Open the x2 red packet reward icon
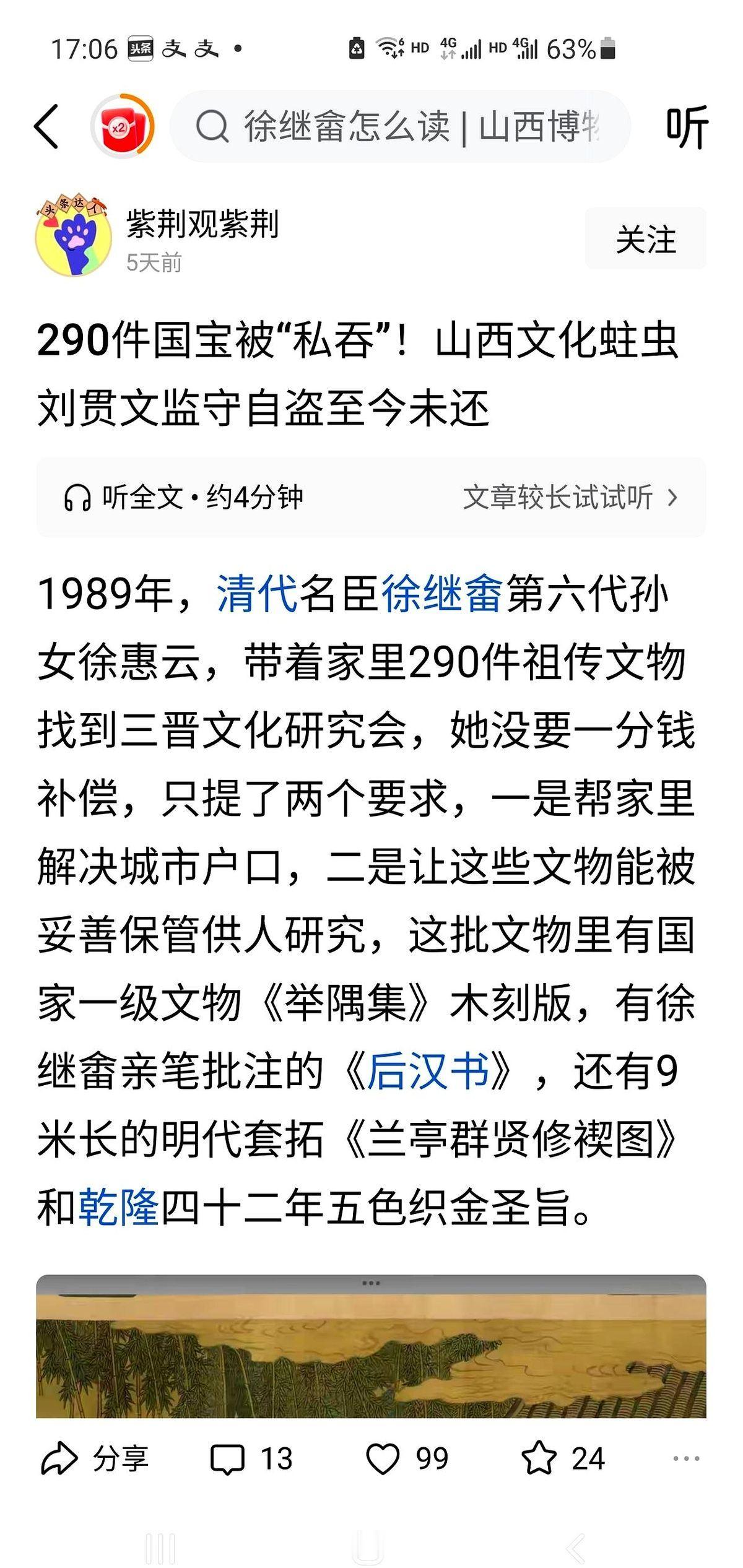Image resolution: width=743 pixels, height=1568 pixels. click(123, 126)
